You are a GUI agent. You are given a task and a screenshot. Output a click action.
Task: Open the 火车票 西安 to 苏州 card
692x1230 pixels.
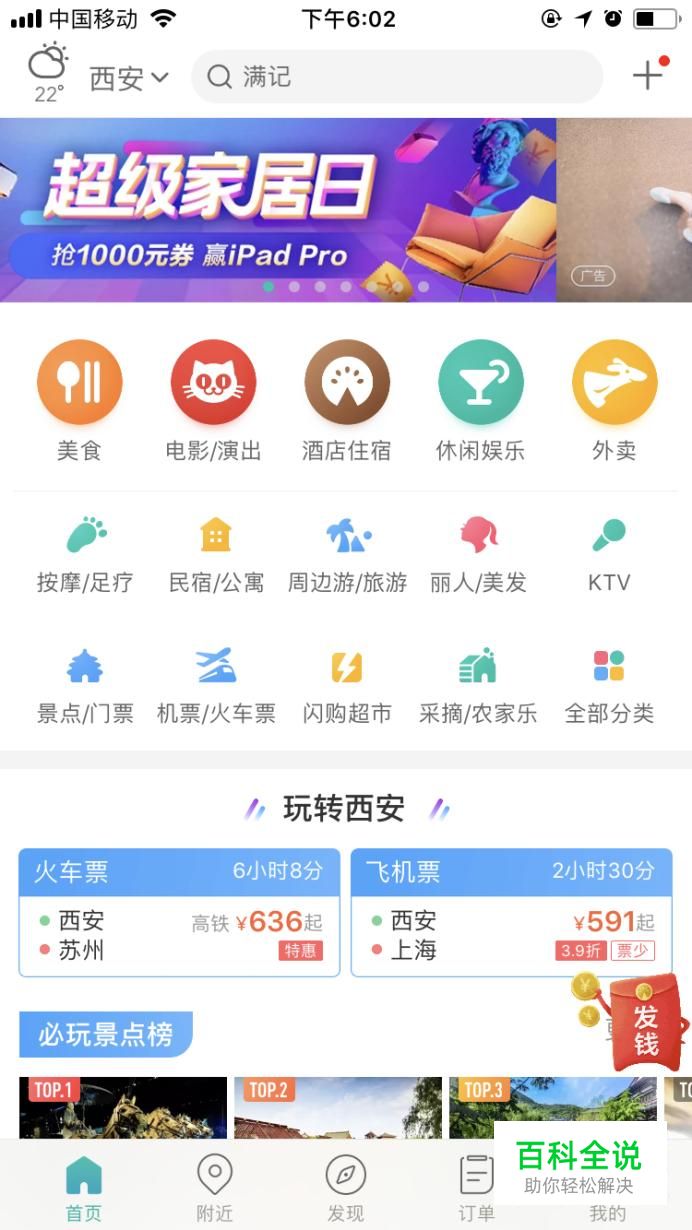click(x=179, y=913)
